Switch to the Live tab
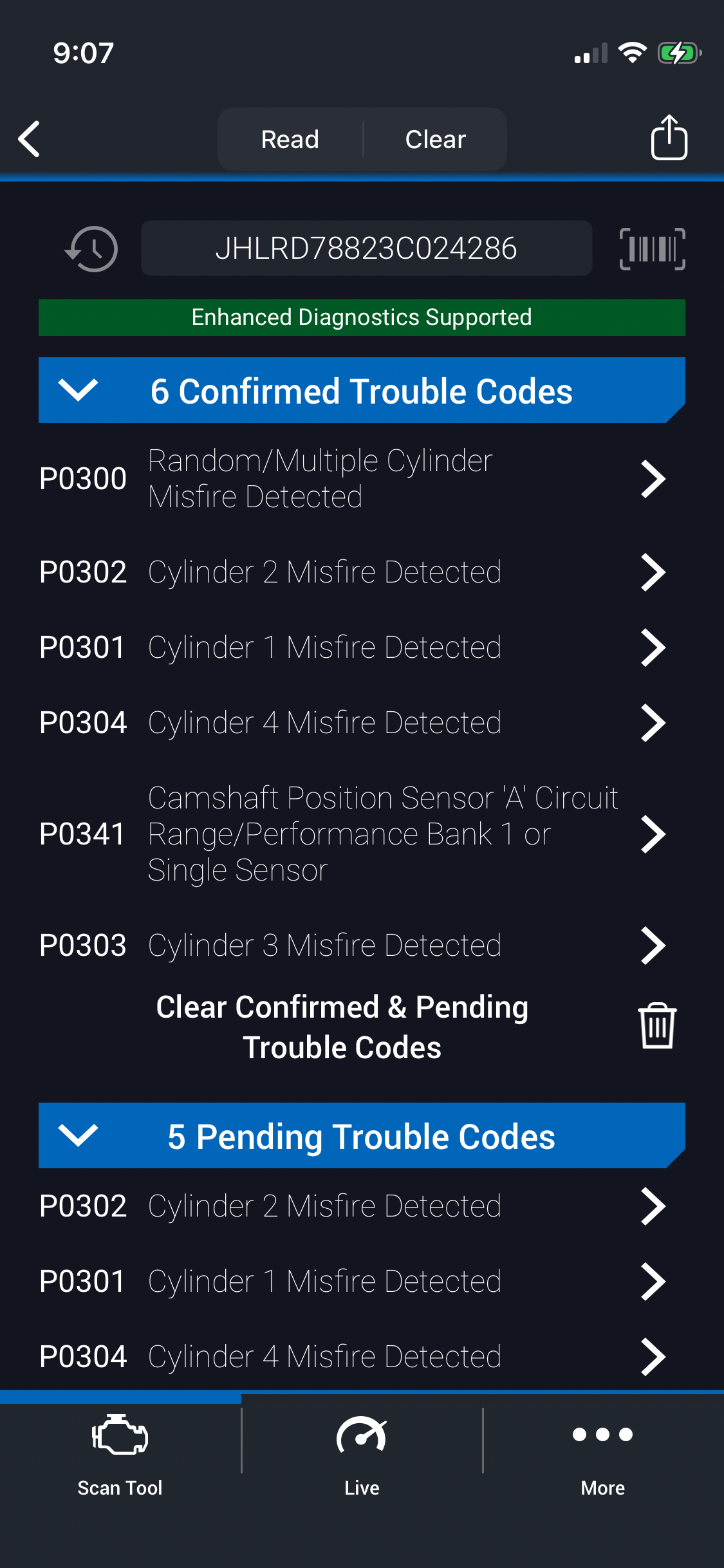This screenshot has height=1568, width=724. coord(362,1455)
